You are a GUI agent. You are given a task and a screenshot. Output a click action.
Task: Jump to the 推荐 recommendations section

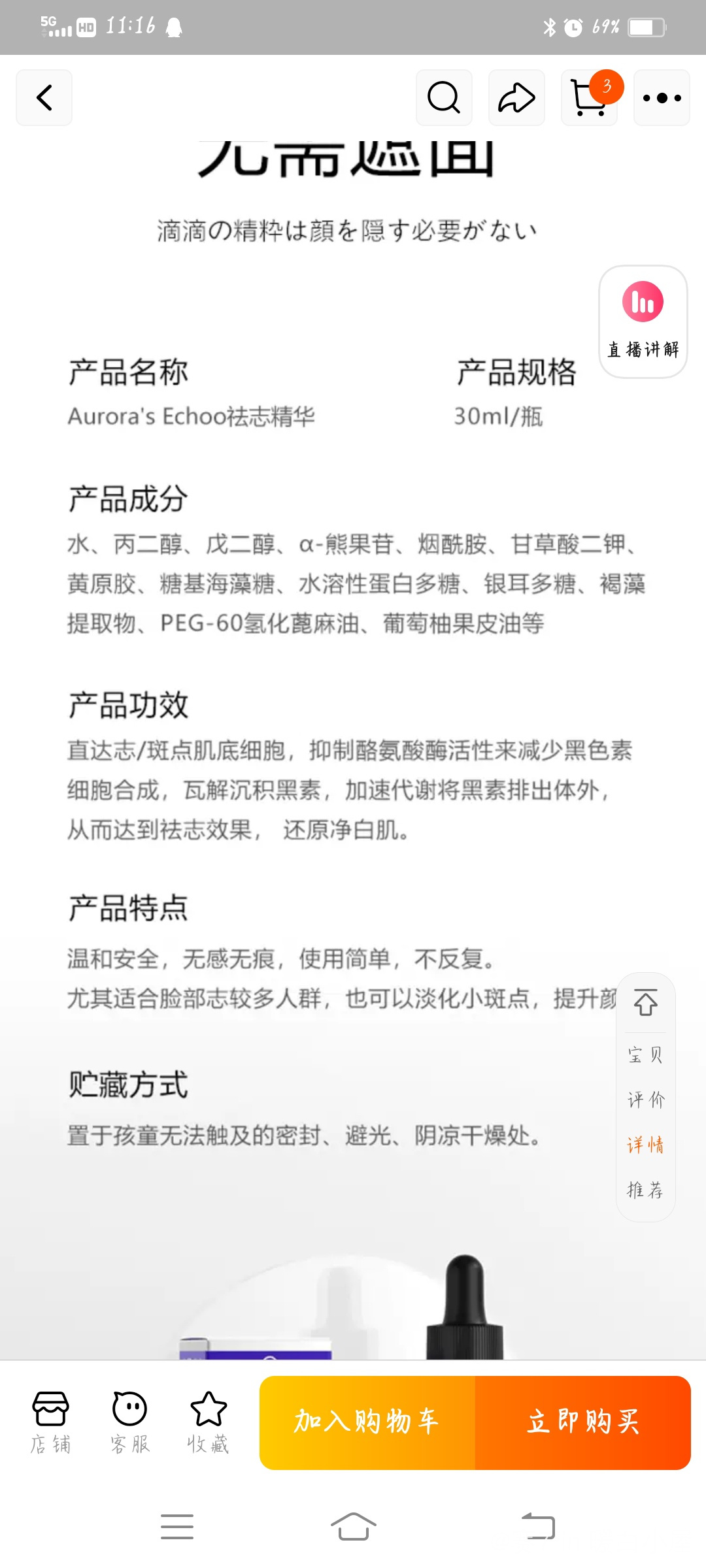pos(646,1190)
